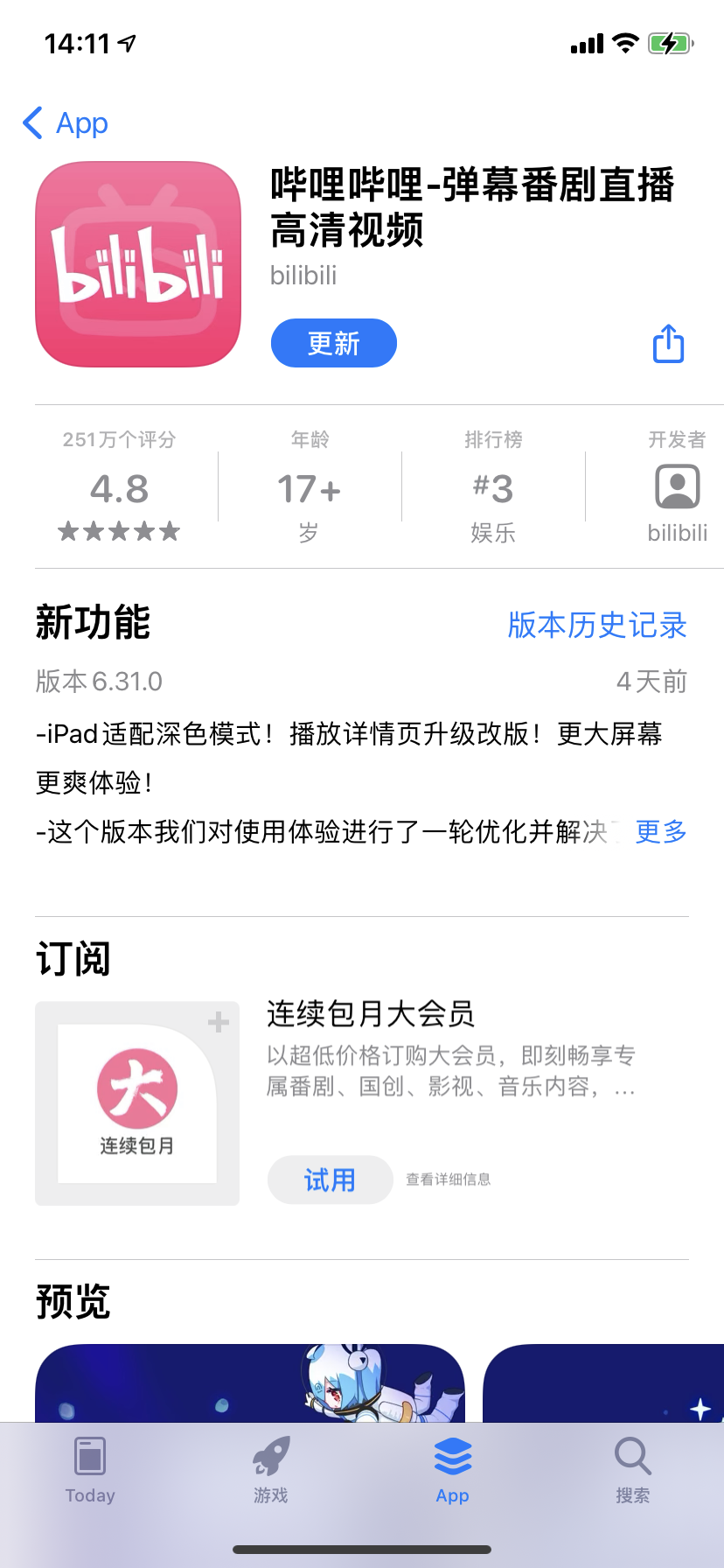The height and width of the screenshot is (1568, 724).
Task: Open the first preview screenshot
Action: 250,1382
